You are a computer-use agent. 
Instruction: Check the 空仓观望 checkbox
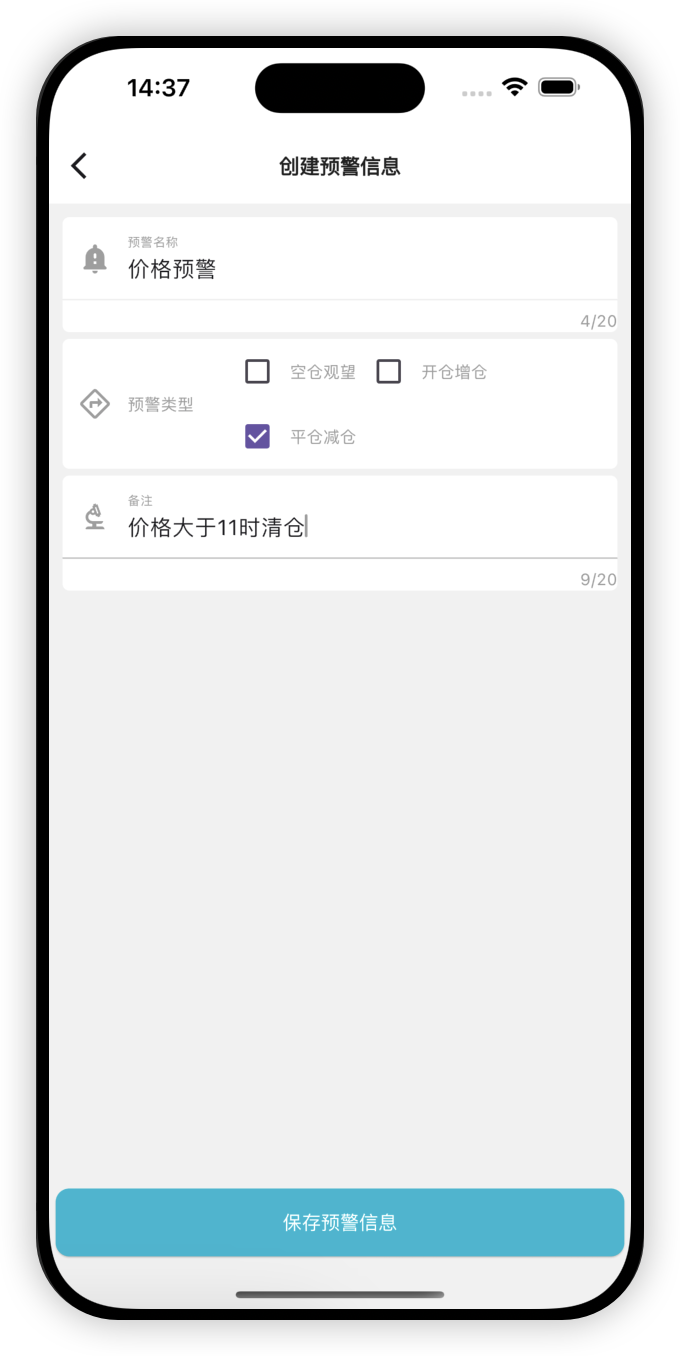pyautogui.click(x=258, y=372)
